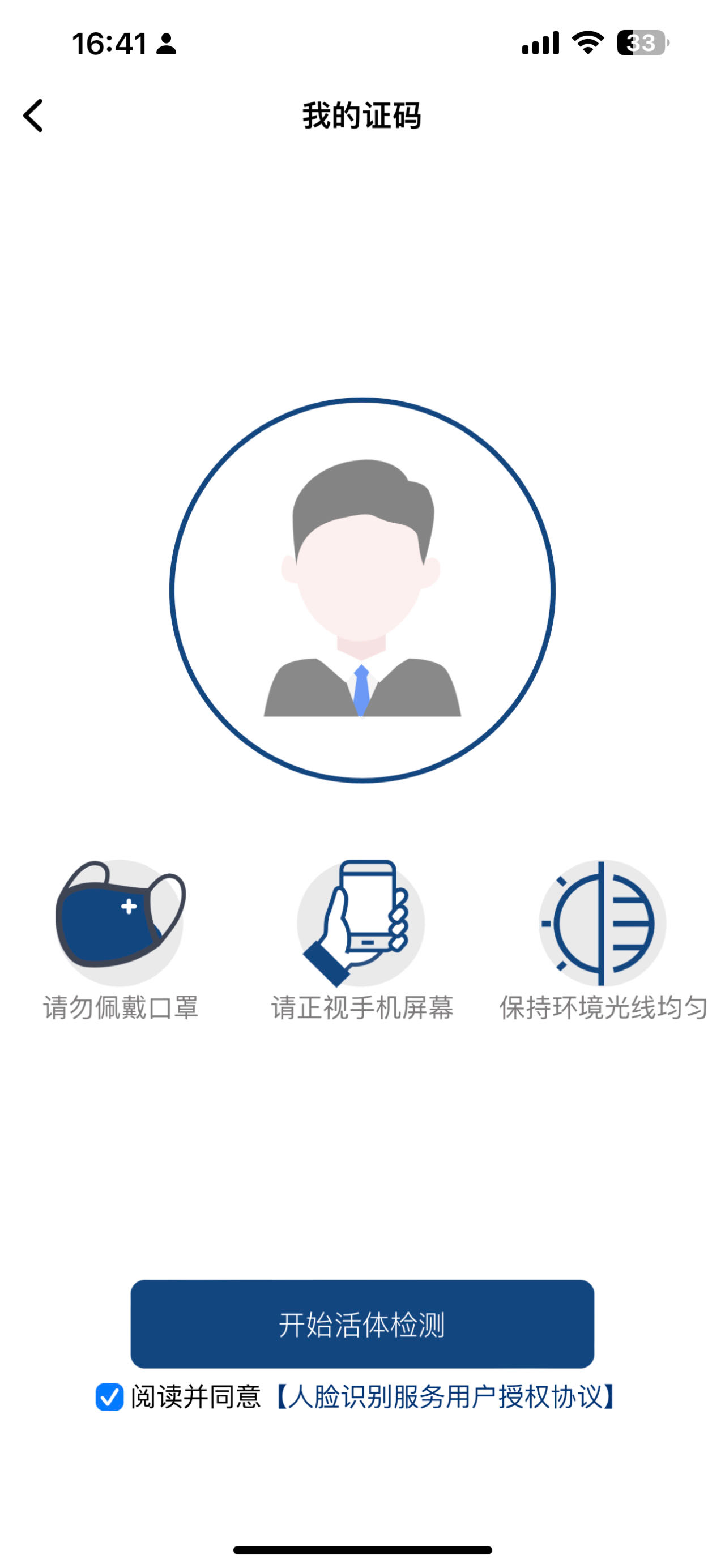The height and width of the screenshot is (1568, 725).
Task: Open 人脸识别服务用户授权协议 link
Action: (445, 1397)
